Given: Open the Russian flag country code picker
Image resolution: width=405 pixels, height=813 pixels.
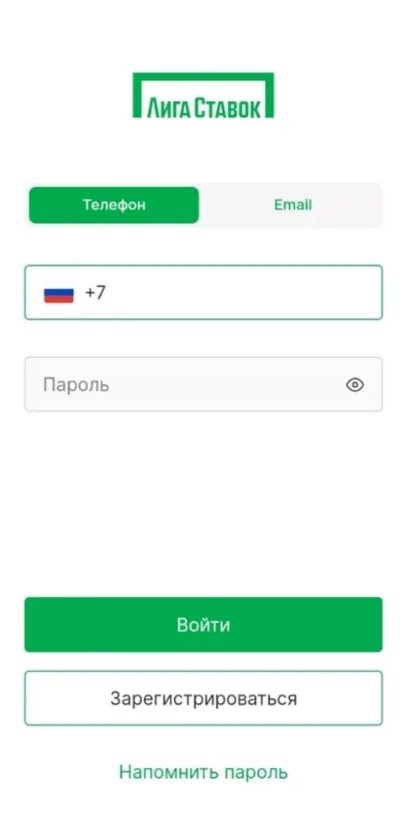Looking at the screenshot, I should [x=59, y=292].
